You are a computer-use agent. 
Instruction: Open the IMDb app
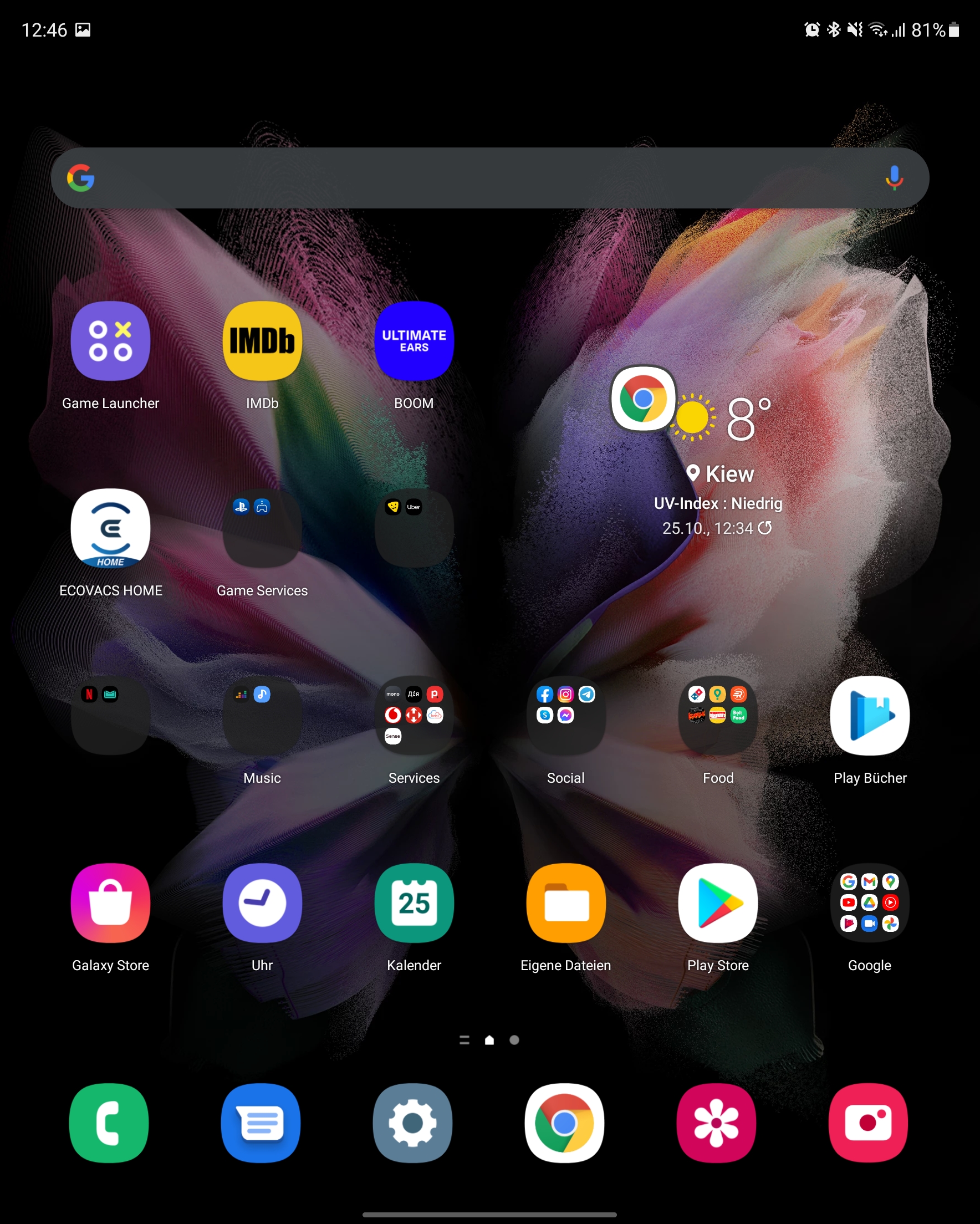pos(262,341)
